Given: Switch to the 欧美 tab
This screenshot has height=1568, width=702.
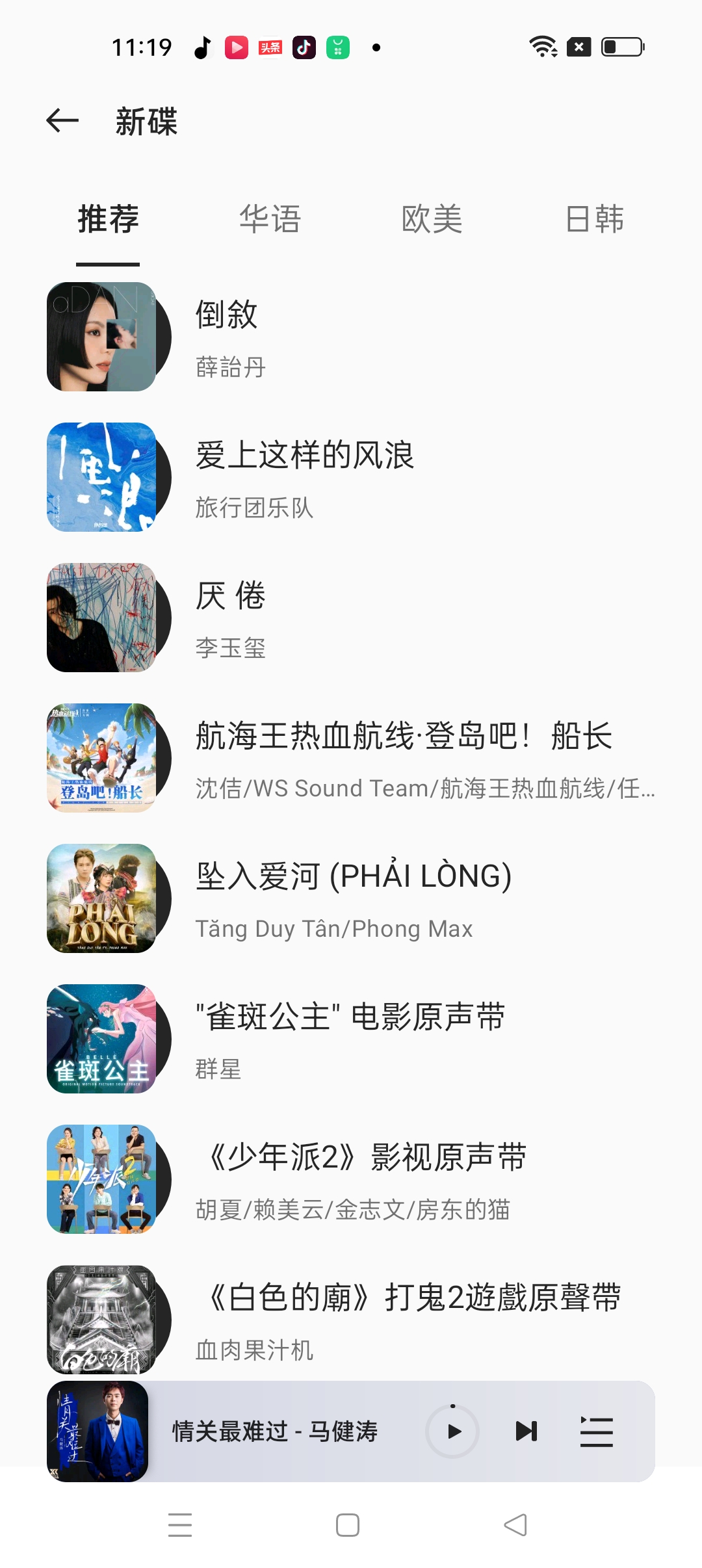Looking at the screenshot, I should (x=432, y=219).
